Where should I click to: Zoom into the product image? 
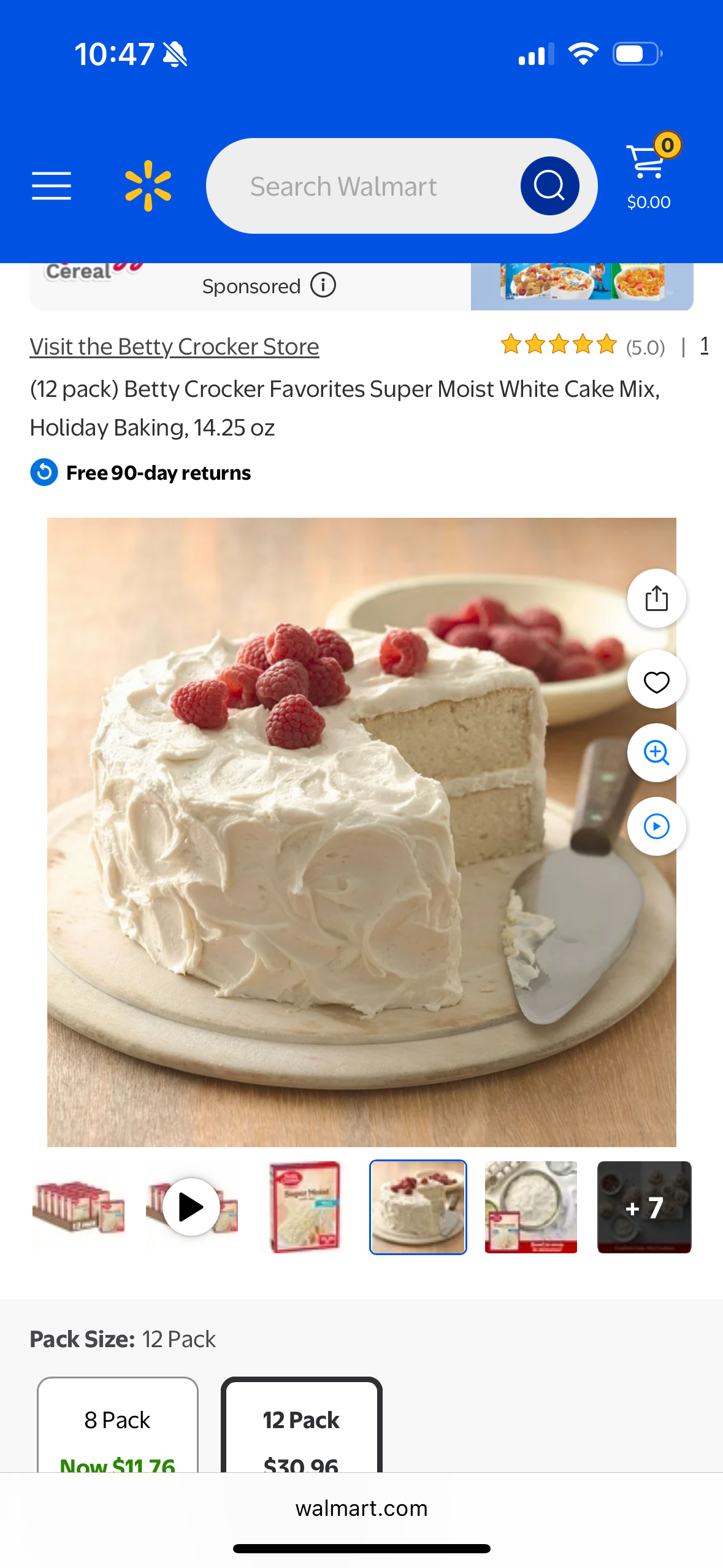point(656,753)
